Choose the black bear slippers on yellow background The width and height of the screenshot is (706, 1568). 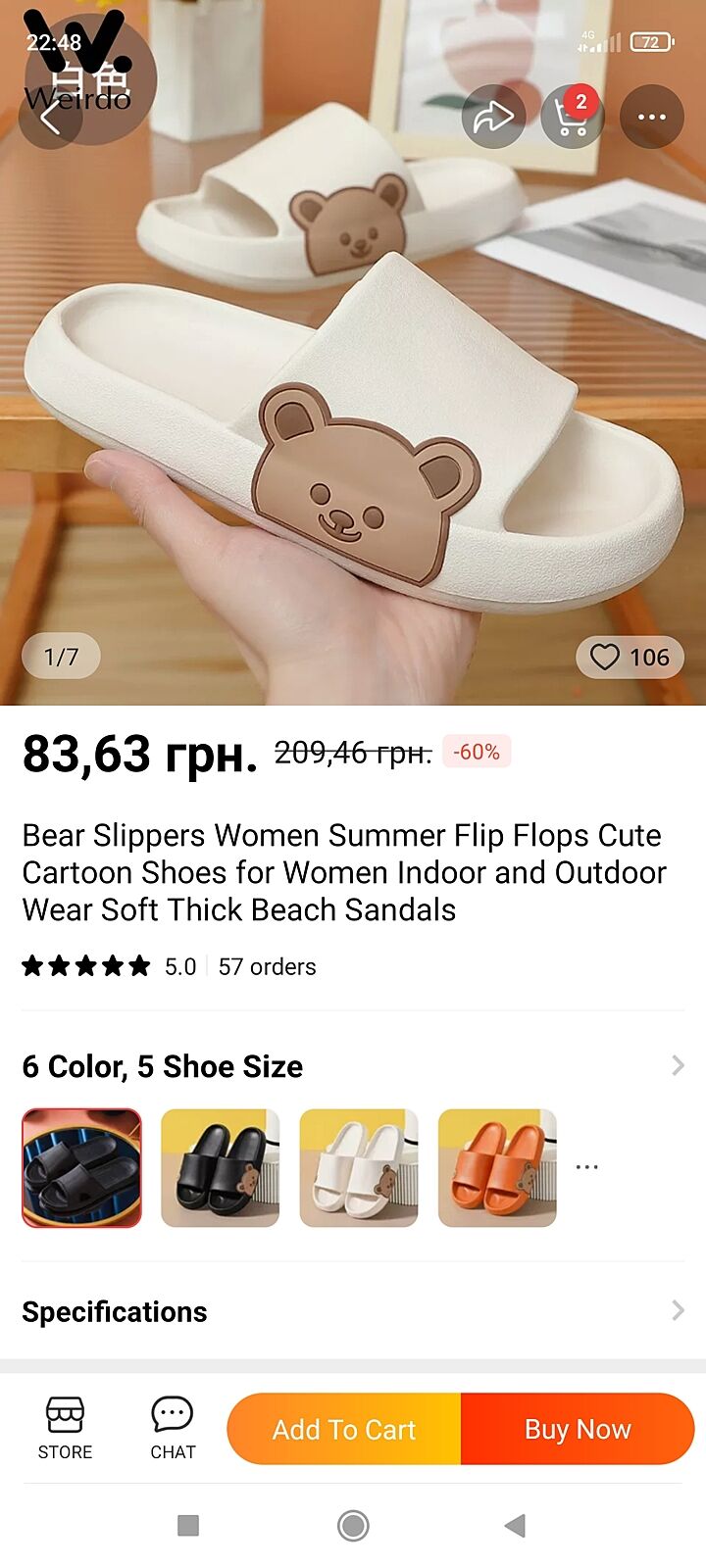pos(221,1167)
